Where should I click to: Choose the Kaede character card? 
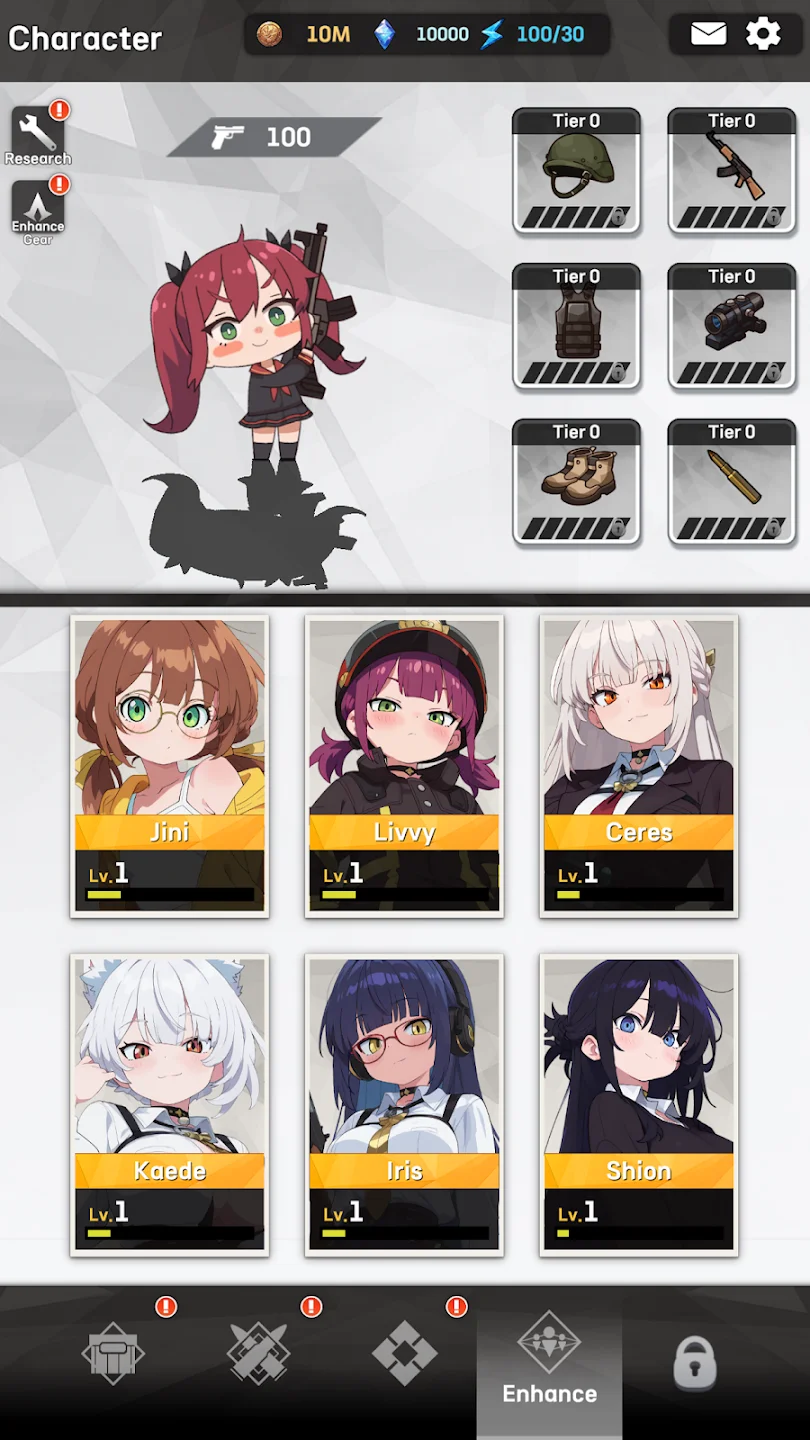click(169, 1105)
